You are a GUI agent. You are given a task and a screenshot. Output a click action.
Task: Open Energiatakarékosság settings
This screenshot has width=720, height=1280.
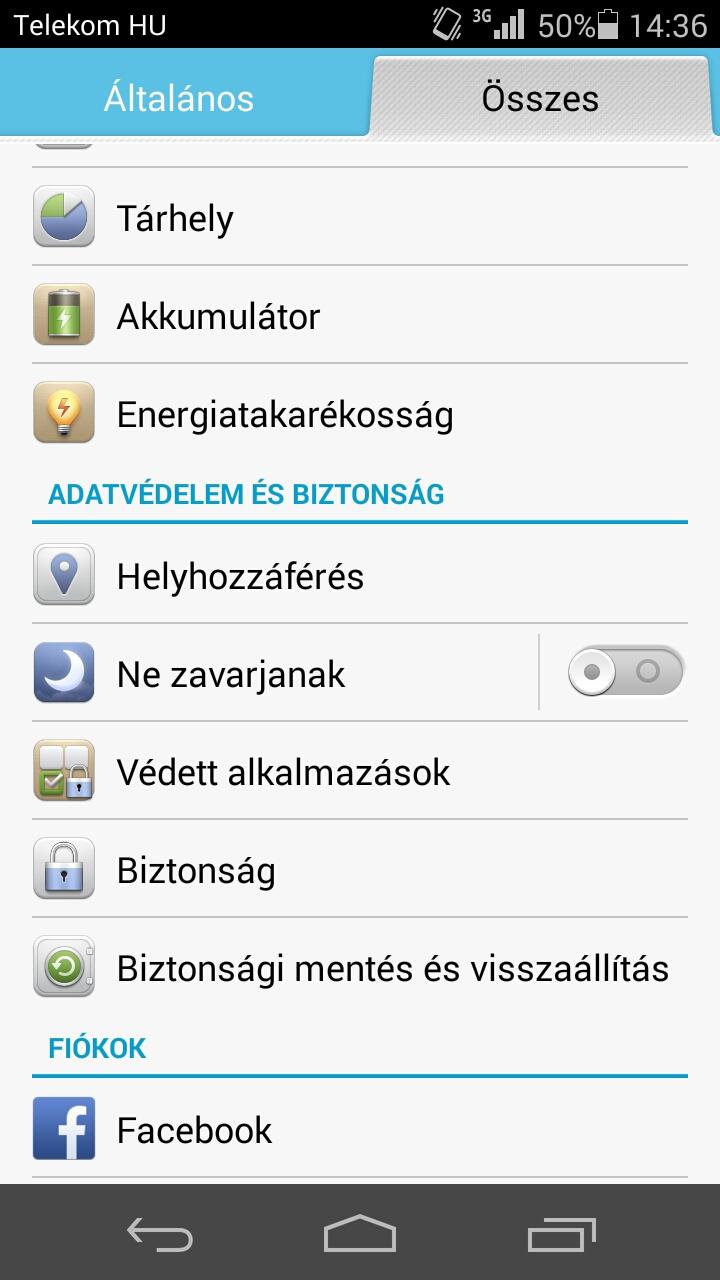360,413
